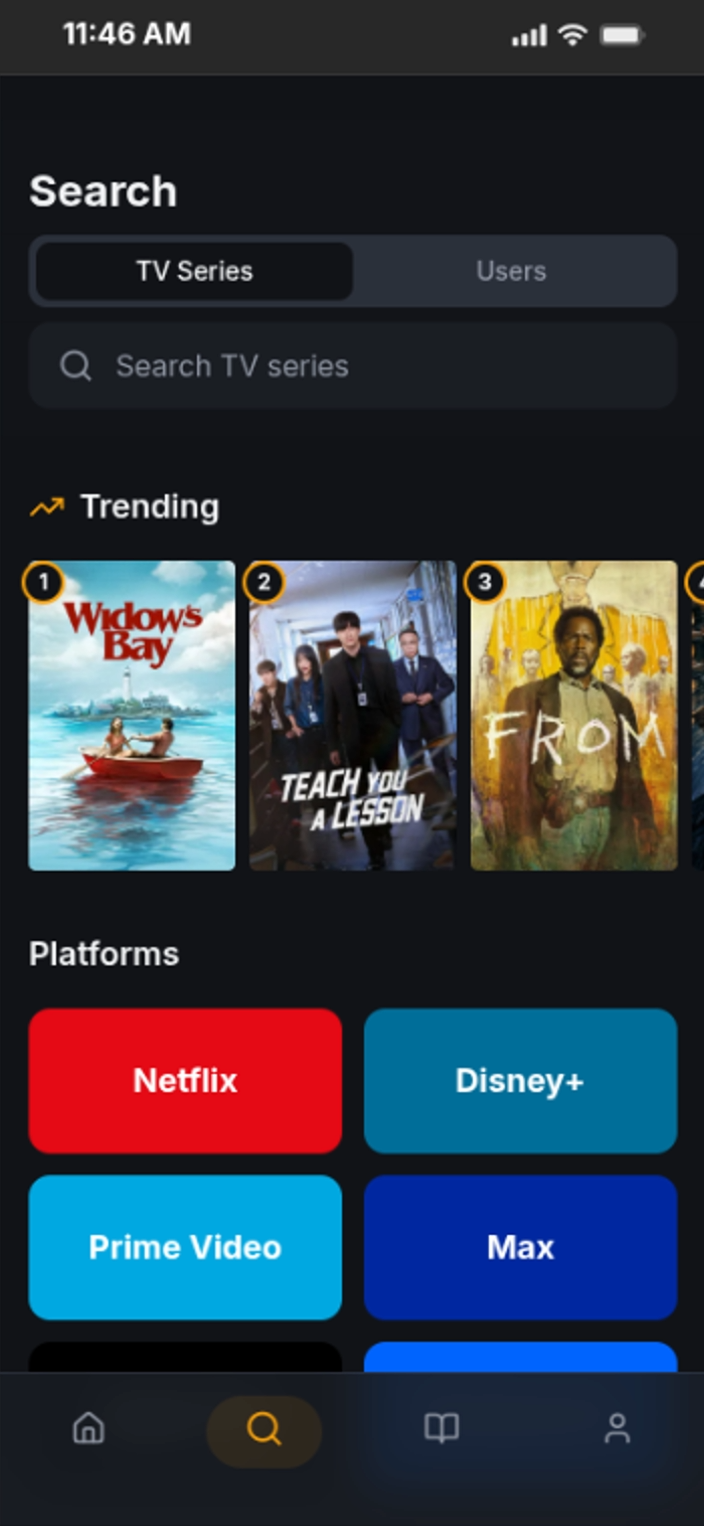The height and width of the screenshot is (1526, 704).
Task: Open the Widow's Bay trending poster
Action: pyautogui.click(x=132, y=715)
